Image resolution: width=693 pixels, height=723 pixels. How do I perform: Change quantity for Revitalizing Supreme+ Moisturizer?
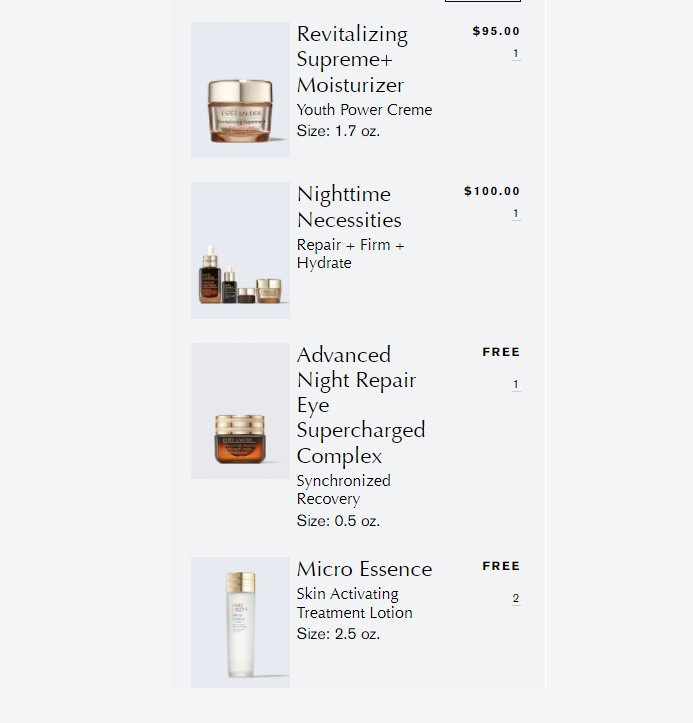516,54
